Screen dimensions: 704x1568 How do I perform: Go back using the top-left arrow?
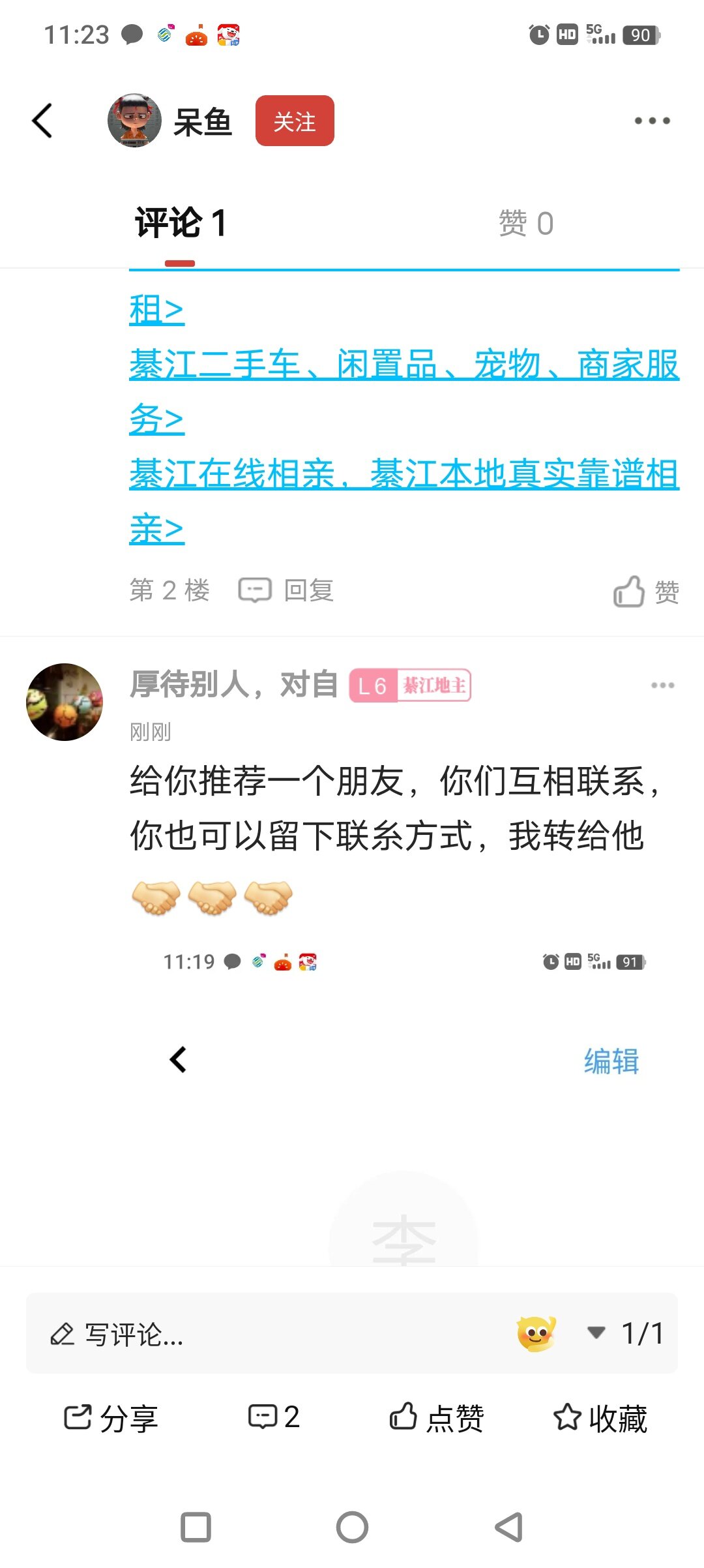pyautogui.click(x=43, y=121)
